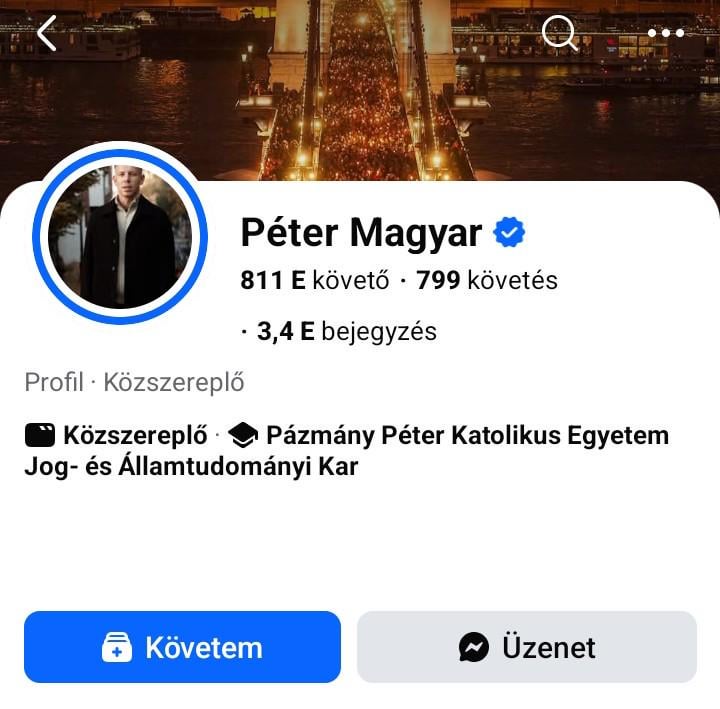The width and height of the screenshot is (720, 709).
Task: Open the 811 E követő followers list
Action: (315, 280)
